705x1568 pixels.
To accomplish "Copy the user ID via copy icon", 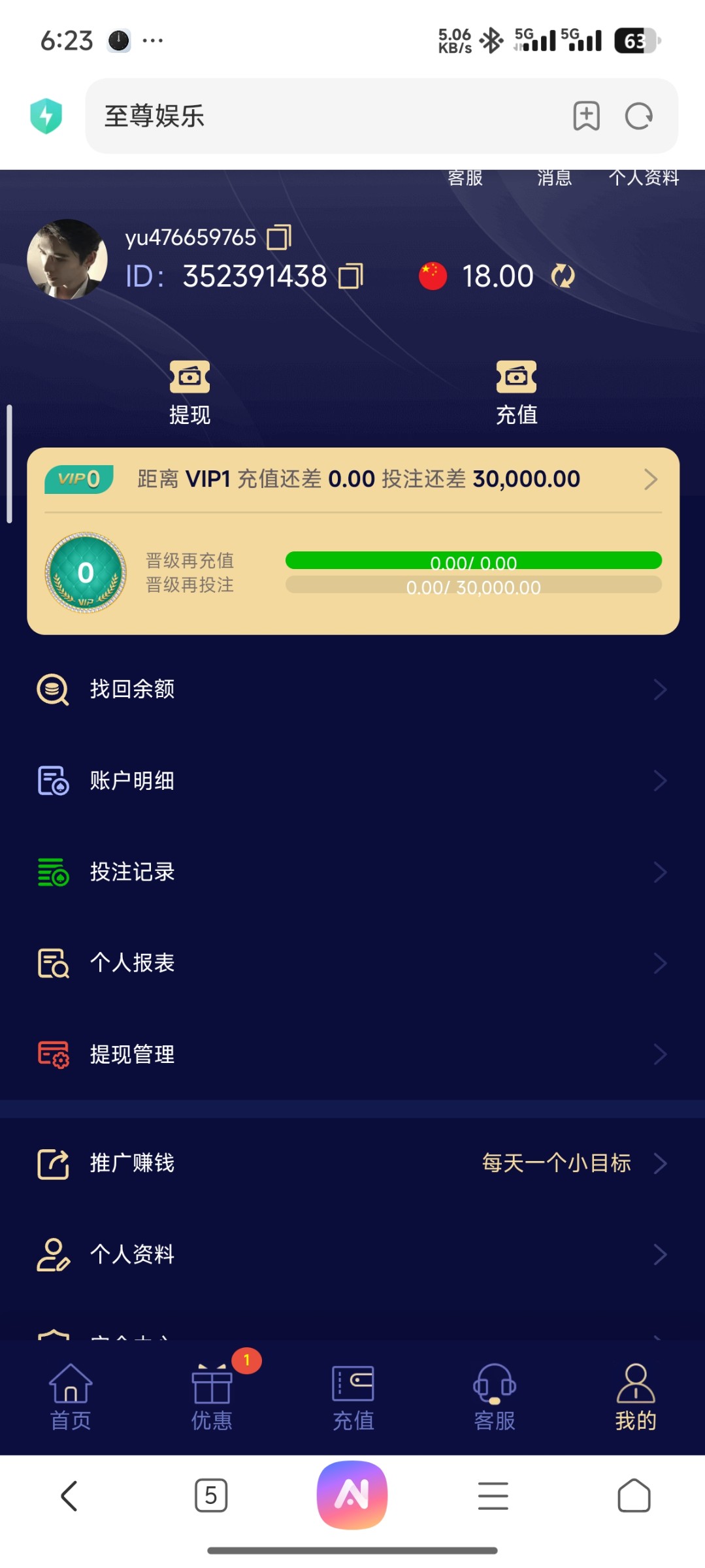I will click(x=351, y=276).
